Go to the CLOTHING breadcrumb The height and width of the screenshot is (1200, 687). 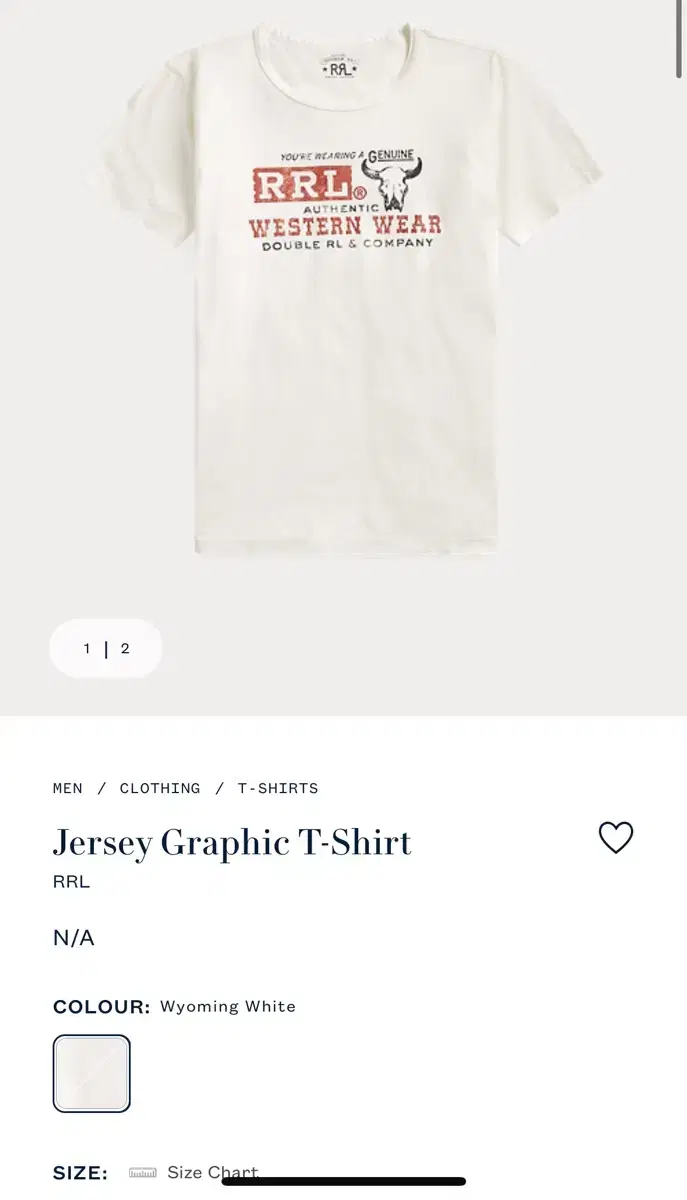tap(160, 788)
